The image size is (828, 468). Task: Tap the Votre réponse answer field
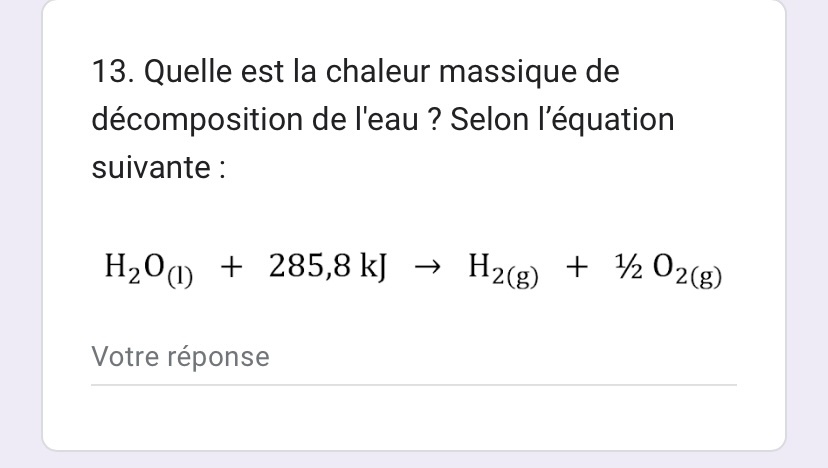pyautogui.click(x=413, y=358)
